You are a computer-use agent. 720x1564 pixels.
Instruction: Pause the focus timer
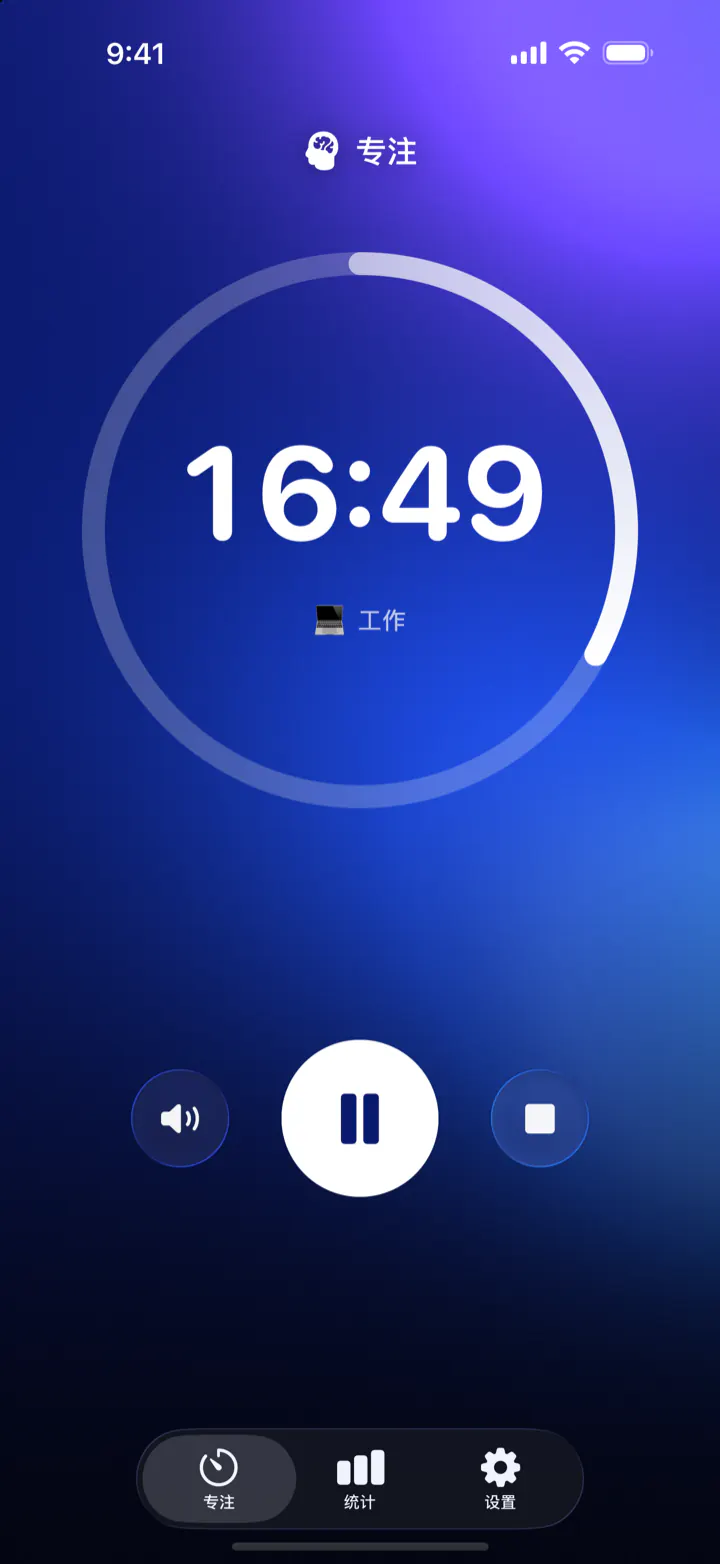(x=360, y=1118)
